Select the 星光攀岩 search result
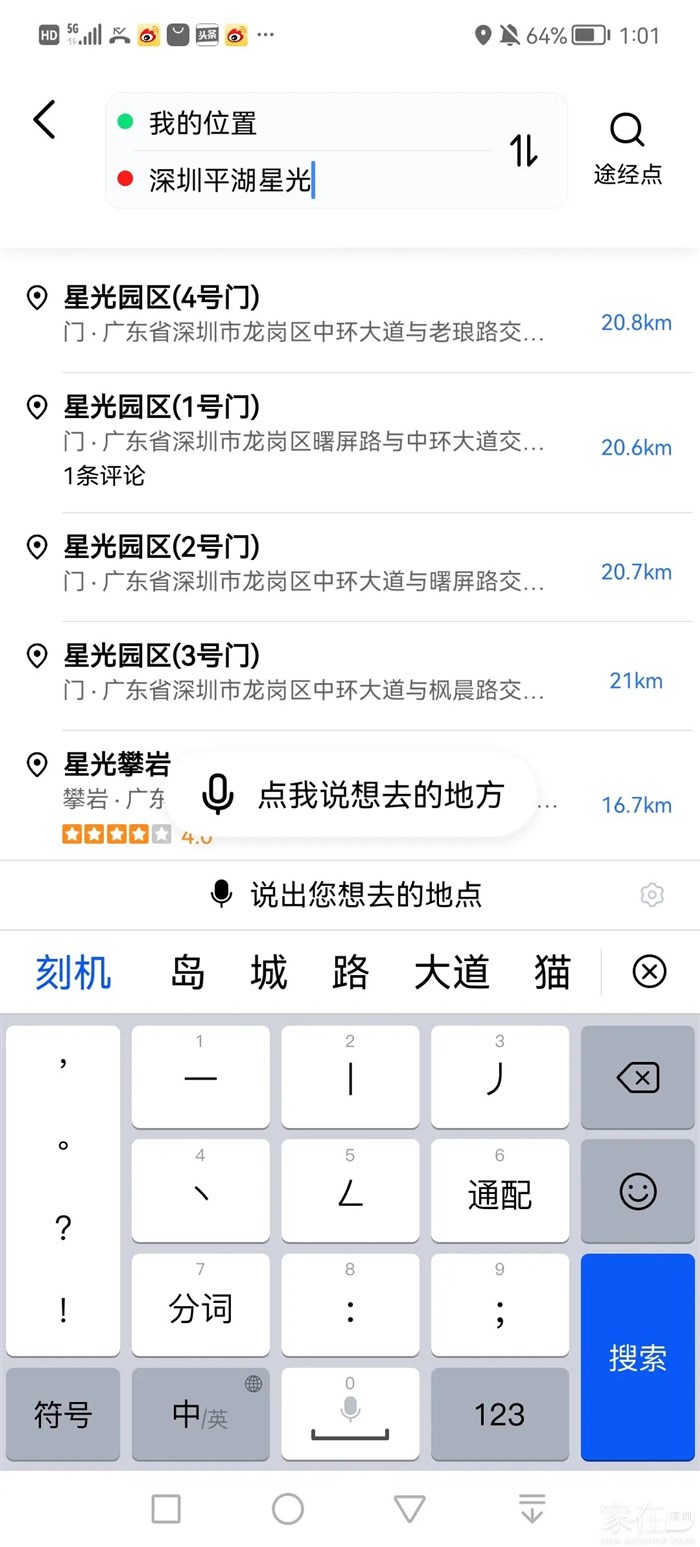The height and width of the screenshot is (1547, 700). 110,767
